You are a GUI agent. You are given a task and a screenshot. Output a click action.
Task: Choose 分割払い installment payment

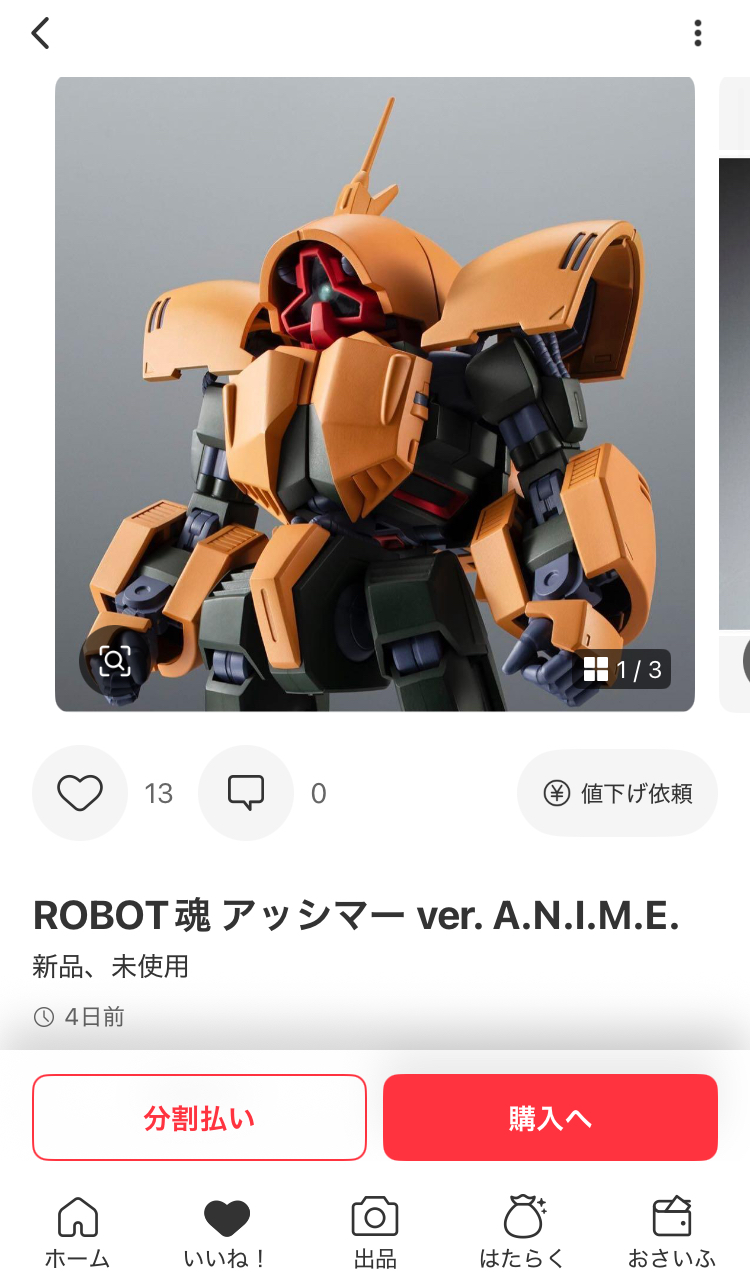click(x=199, y=1117)
